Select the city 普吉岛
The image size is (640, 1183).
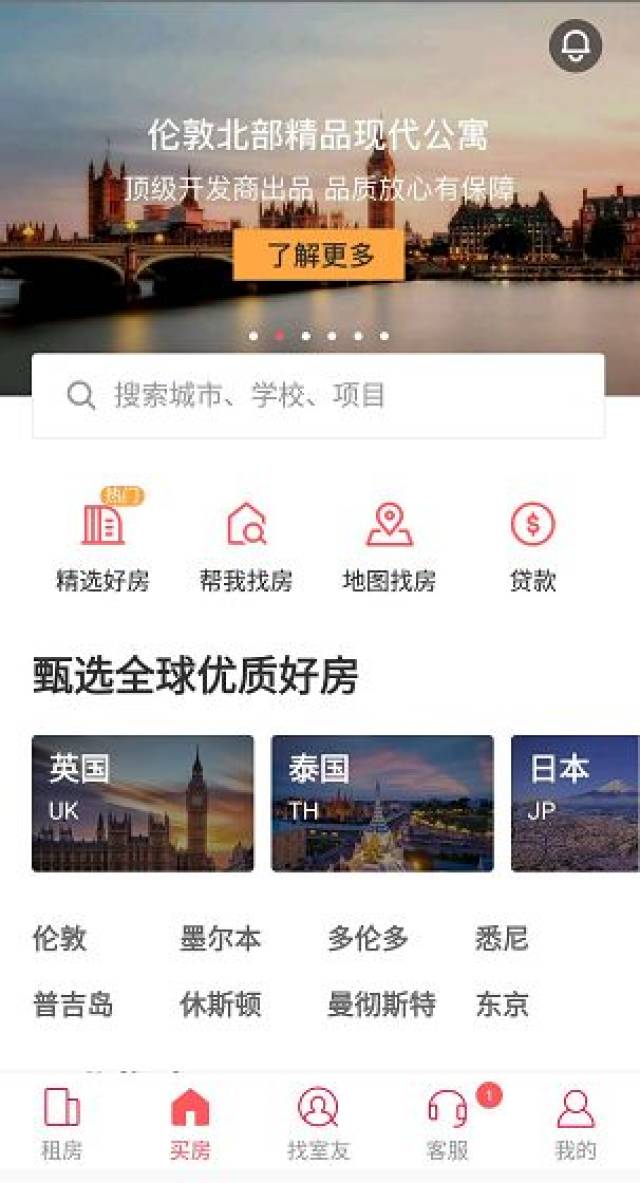(x=73, y=1004)
